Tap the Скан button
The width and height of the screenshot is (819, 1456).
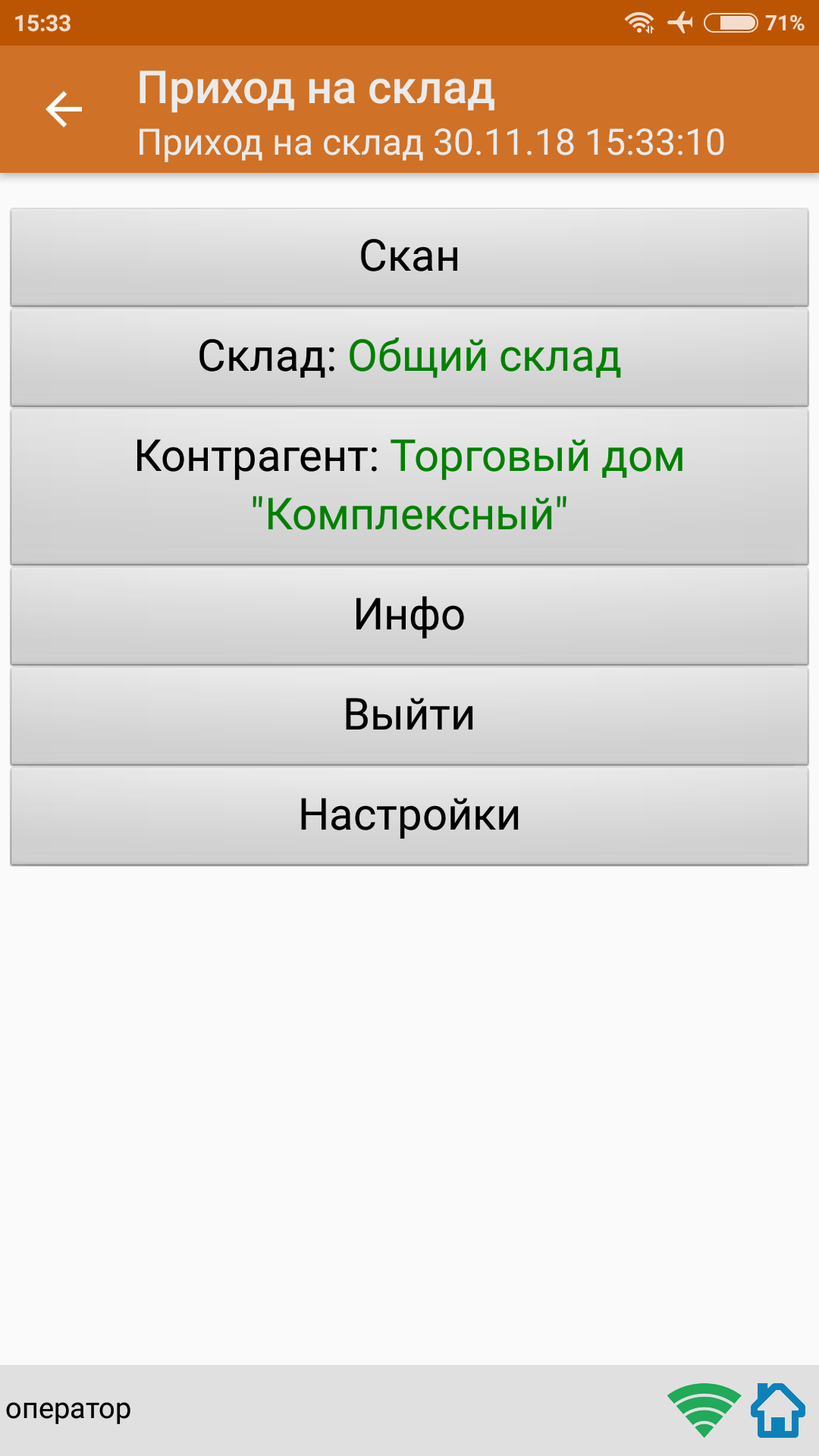(x=409, y=257)
